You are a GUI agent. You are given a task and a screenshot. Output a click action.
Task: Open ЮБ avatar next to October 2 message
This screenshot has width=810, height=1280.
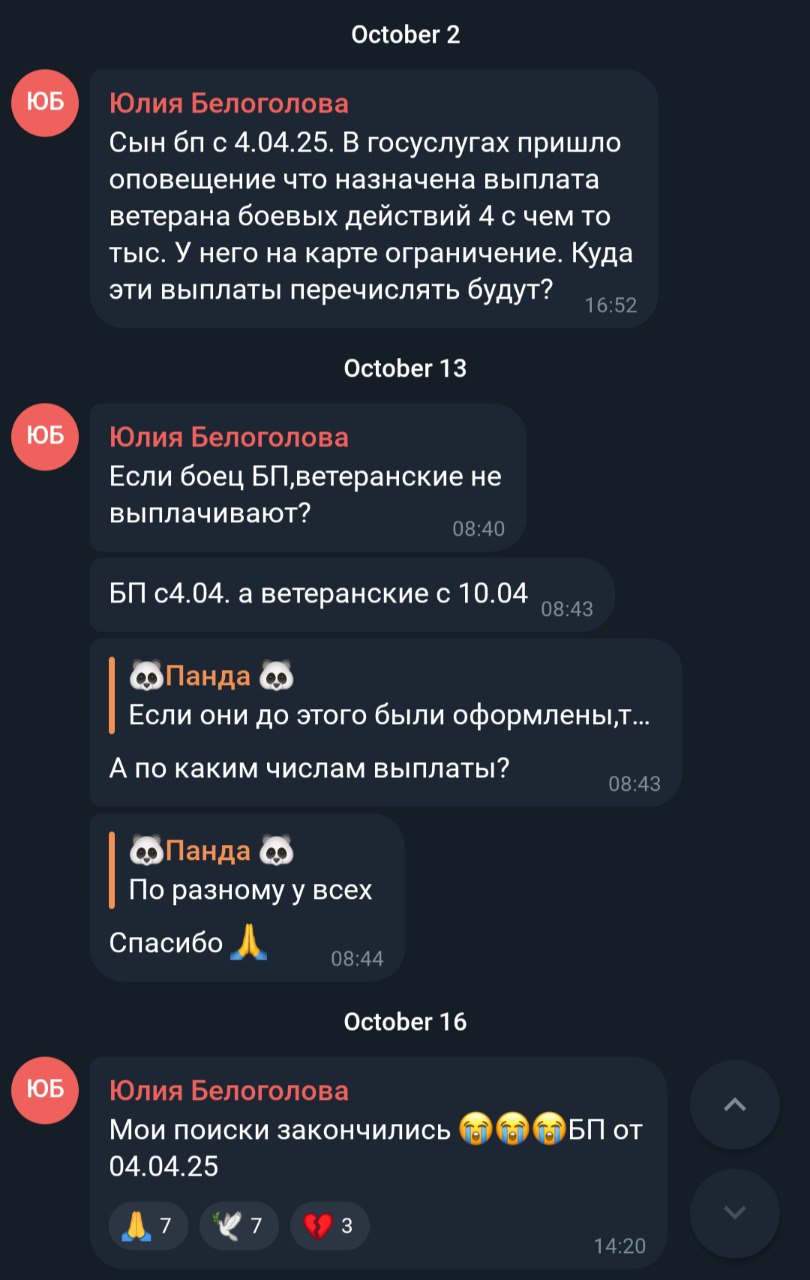pyautogui.click(x=45, y=103)
